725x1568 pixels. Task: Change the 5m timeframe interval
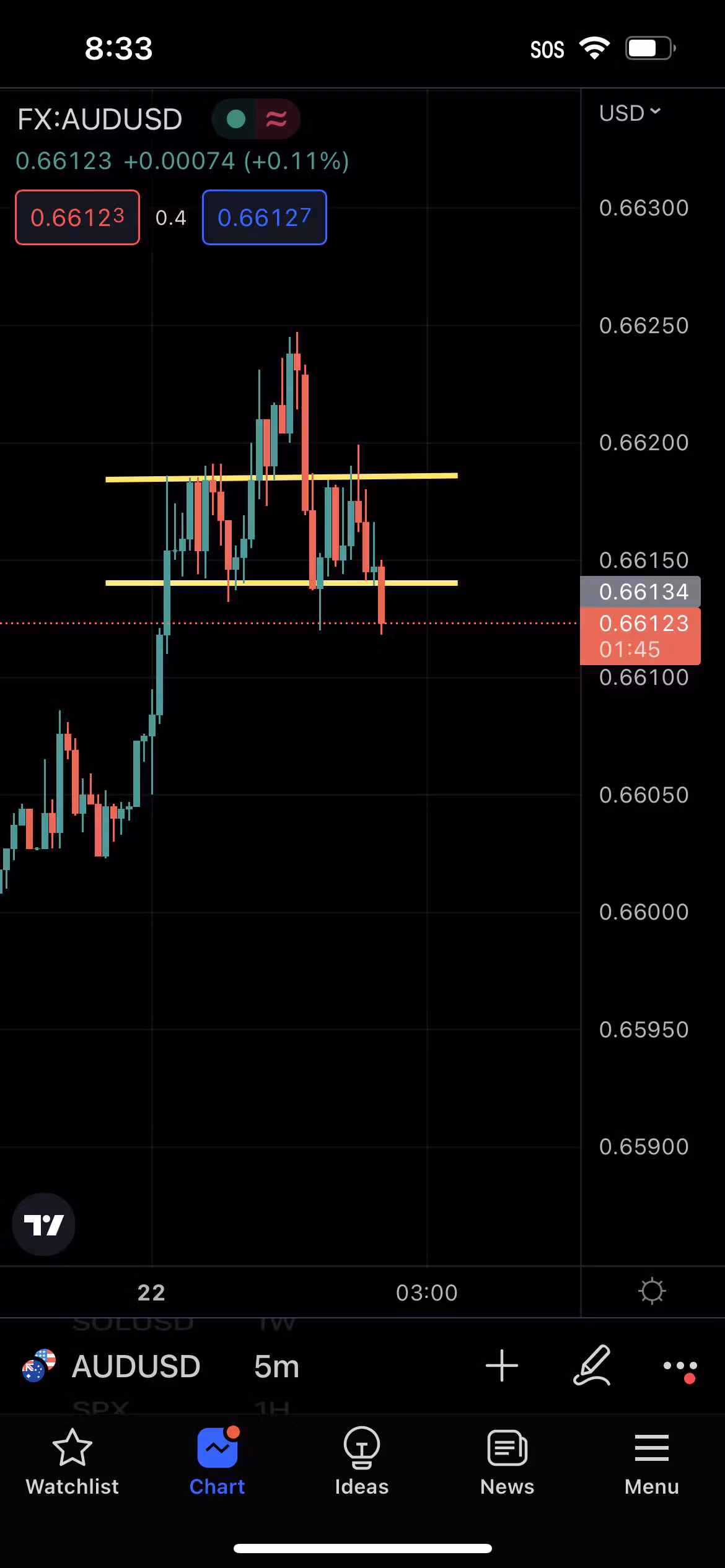pyautogui.click(x=276, y=1366)
